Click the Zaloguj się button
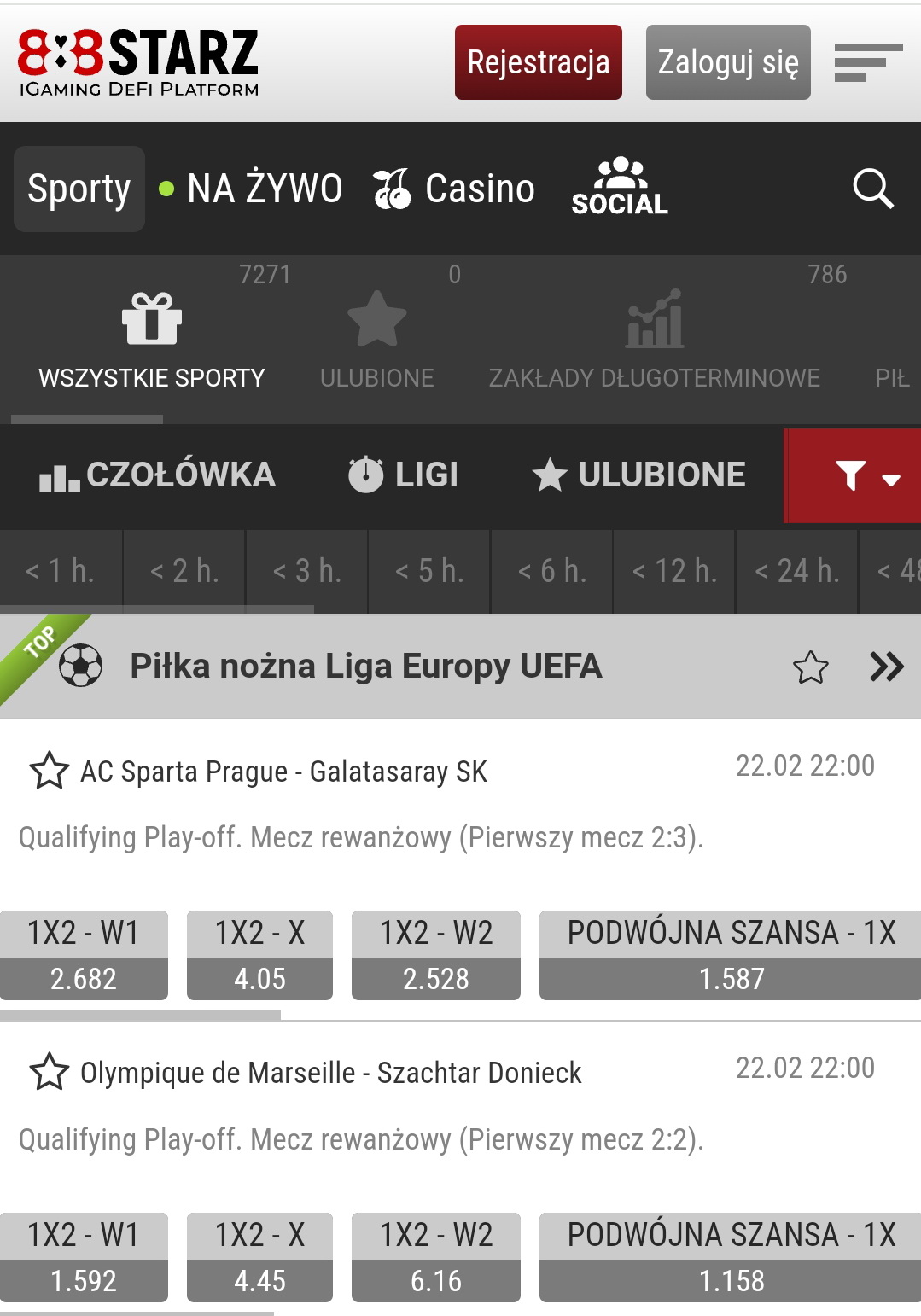This screenshot has height=1316, width=921. pyautogui.click(x=727, y=61)
